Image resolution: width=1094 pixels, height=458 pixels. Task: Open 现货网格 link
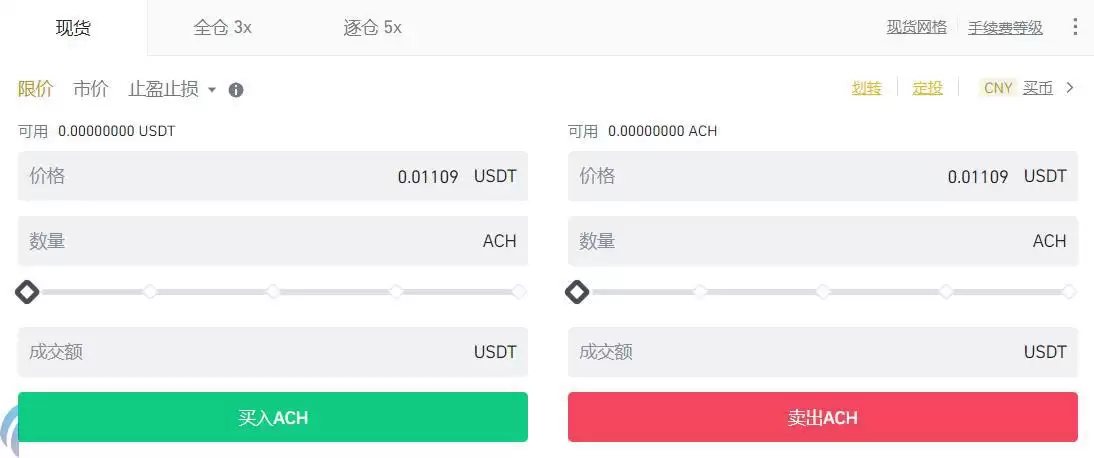pos(916,27)
